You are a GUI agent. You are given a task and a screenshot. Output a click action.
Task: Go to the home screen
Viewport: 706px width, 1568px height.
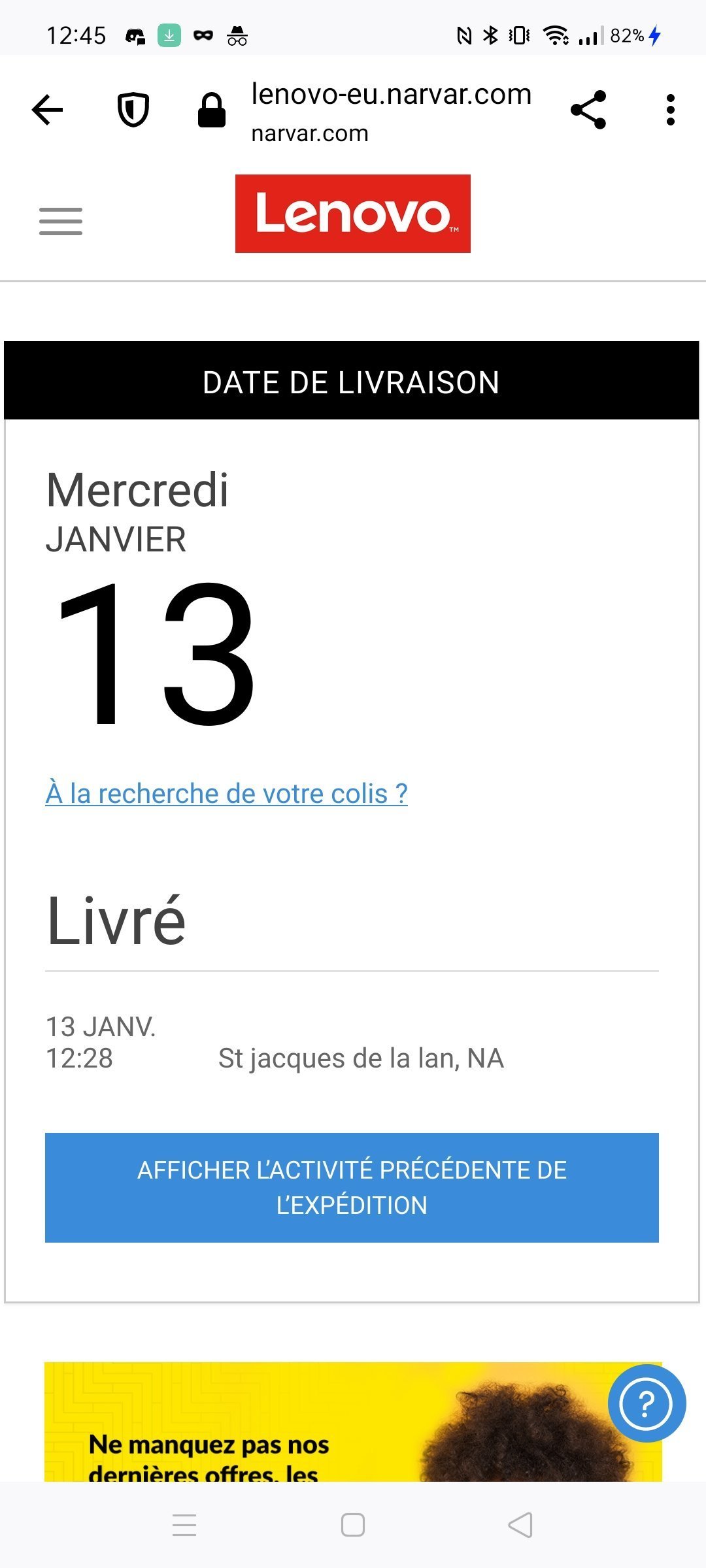click(x=353, y=1526)
